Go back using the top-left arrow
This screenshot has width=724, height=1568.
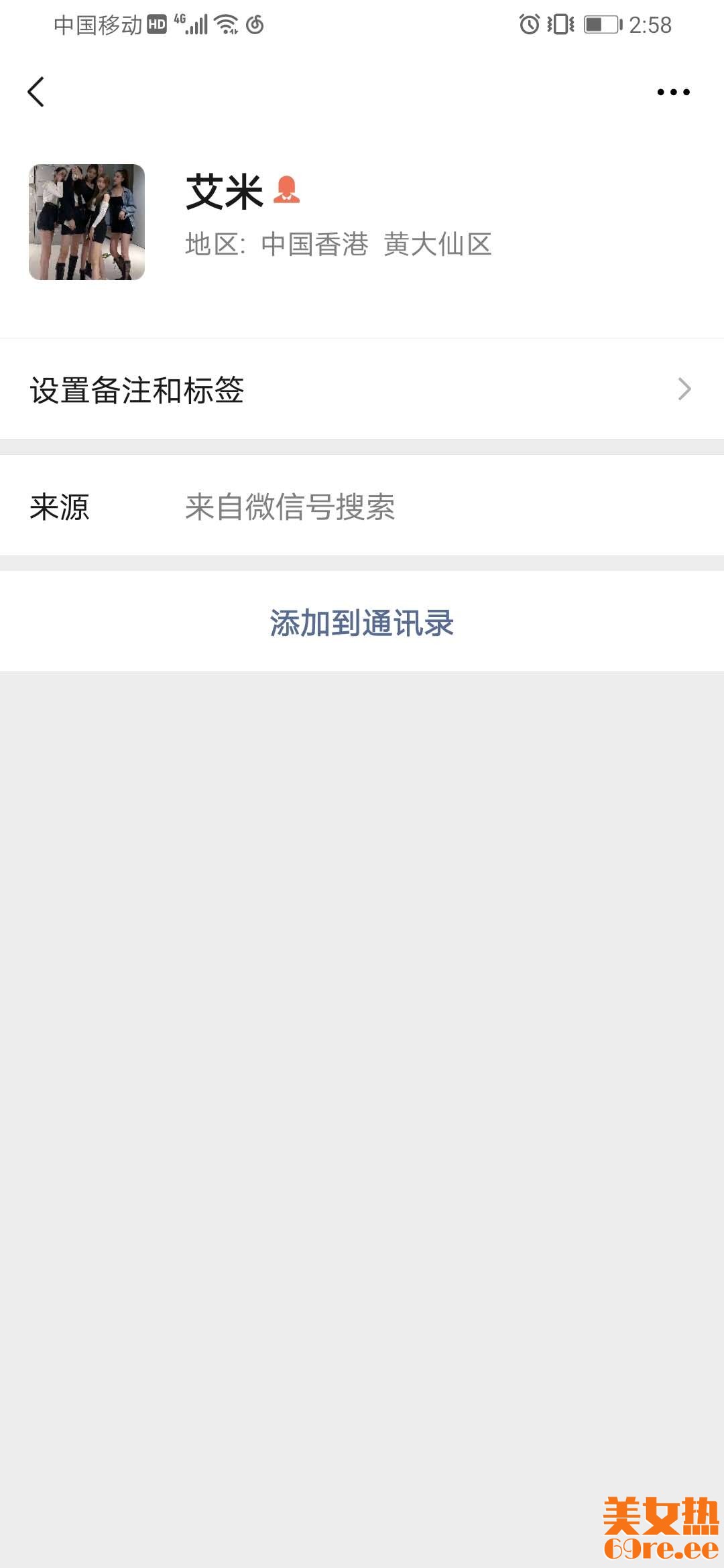click(x=36, y=92)
